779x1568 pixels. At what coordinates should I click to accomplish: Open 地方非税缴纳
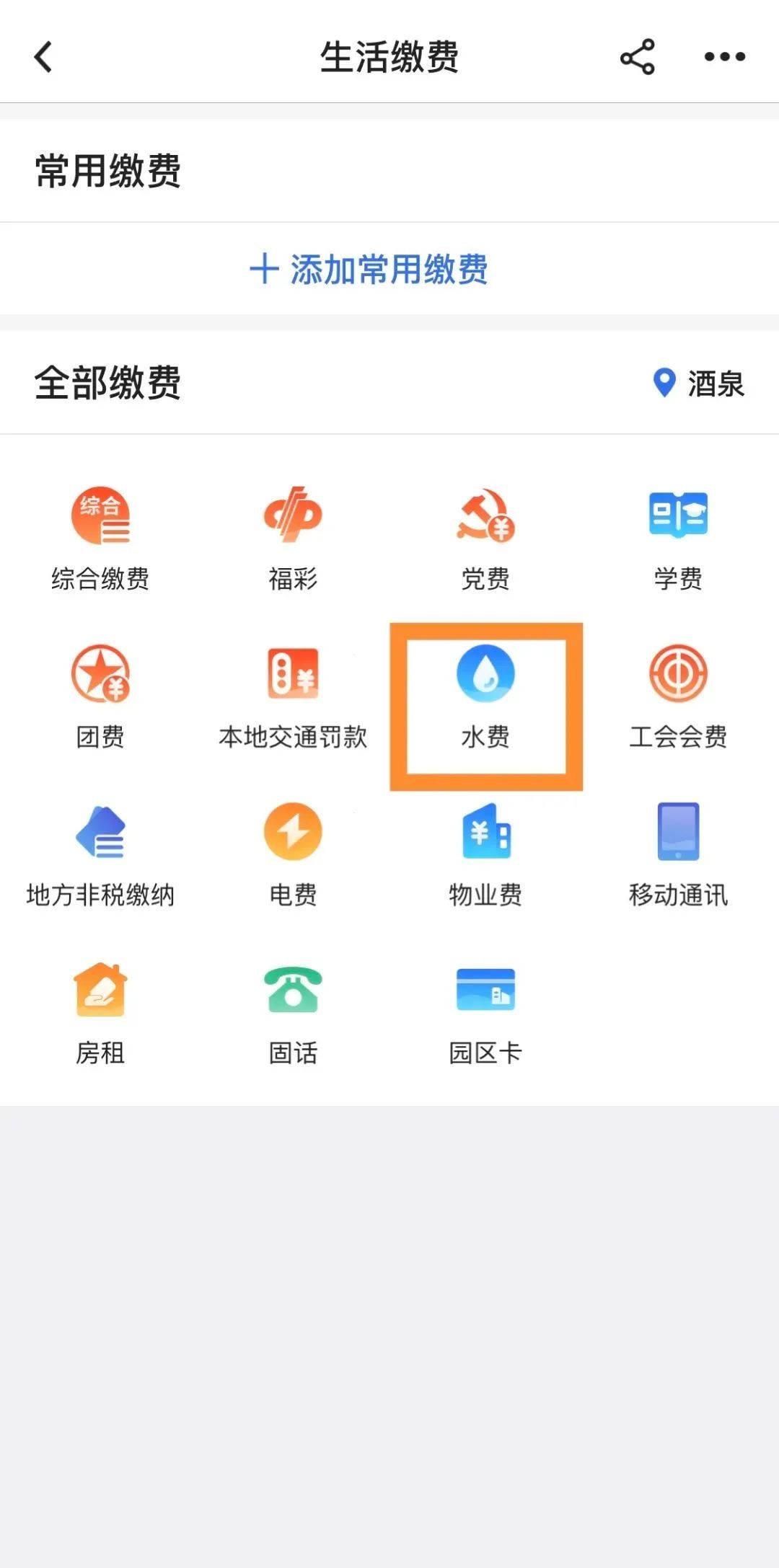point(100,855)
